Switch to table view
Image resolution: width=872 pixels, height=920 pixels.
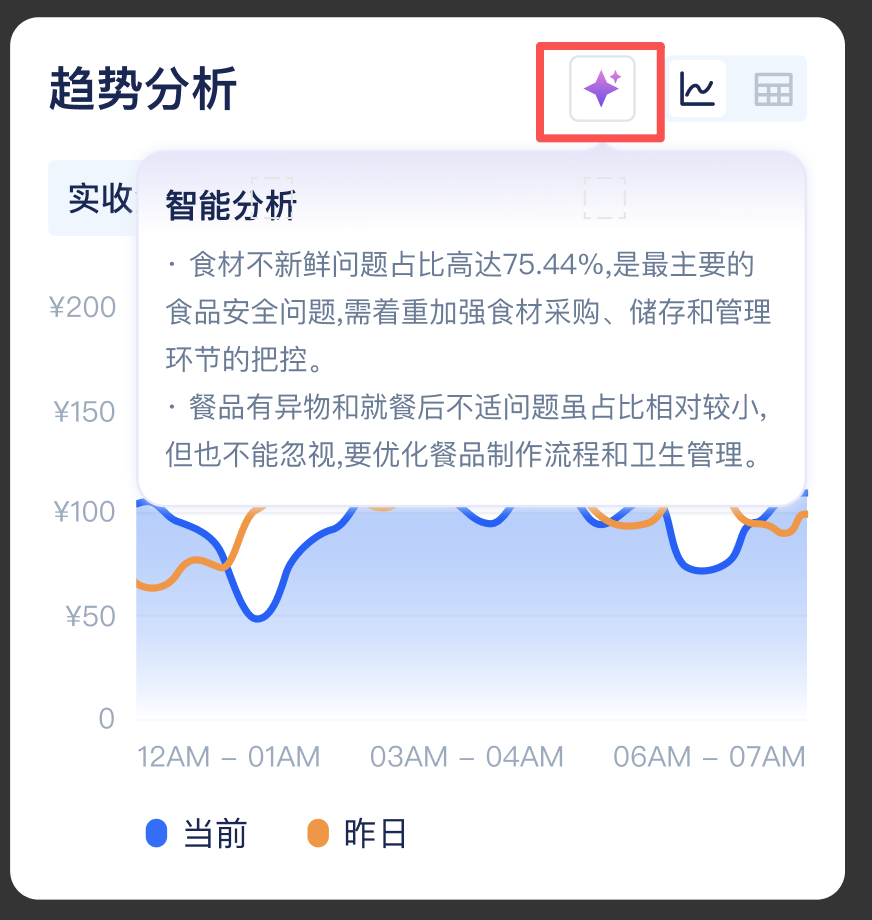click(x=773, y=89)
